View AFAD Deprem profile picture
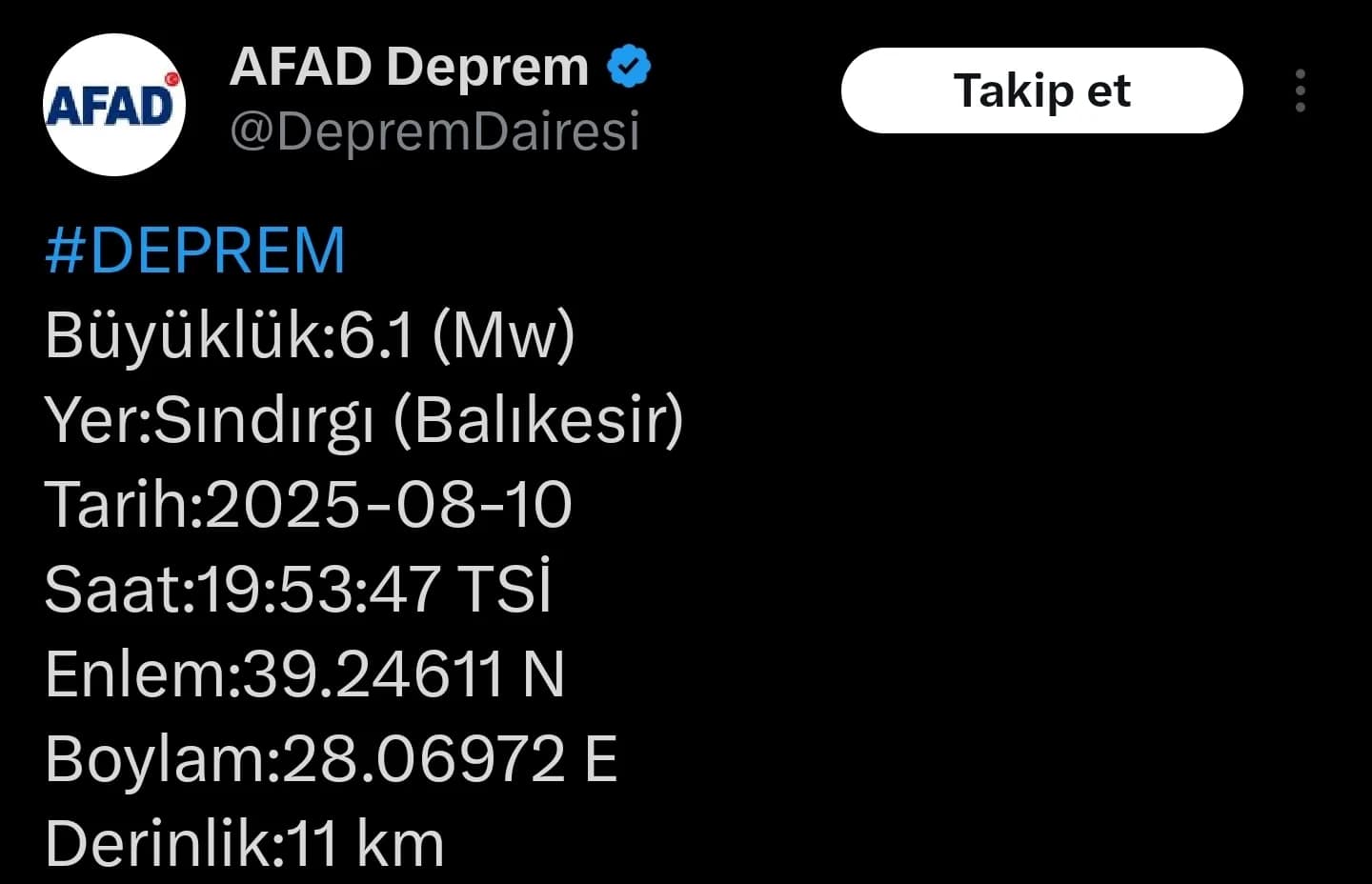This screenshot has width=1372, height=884. point(114,105)
